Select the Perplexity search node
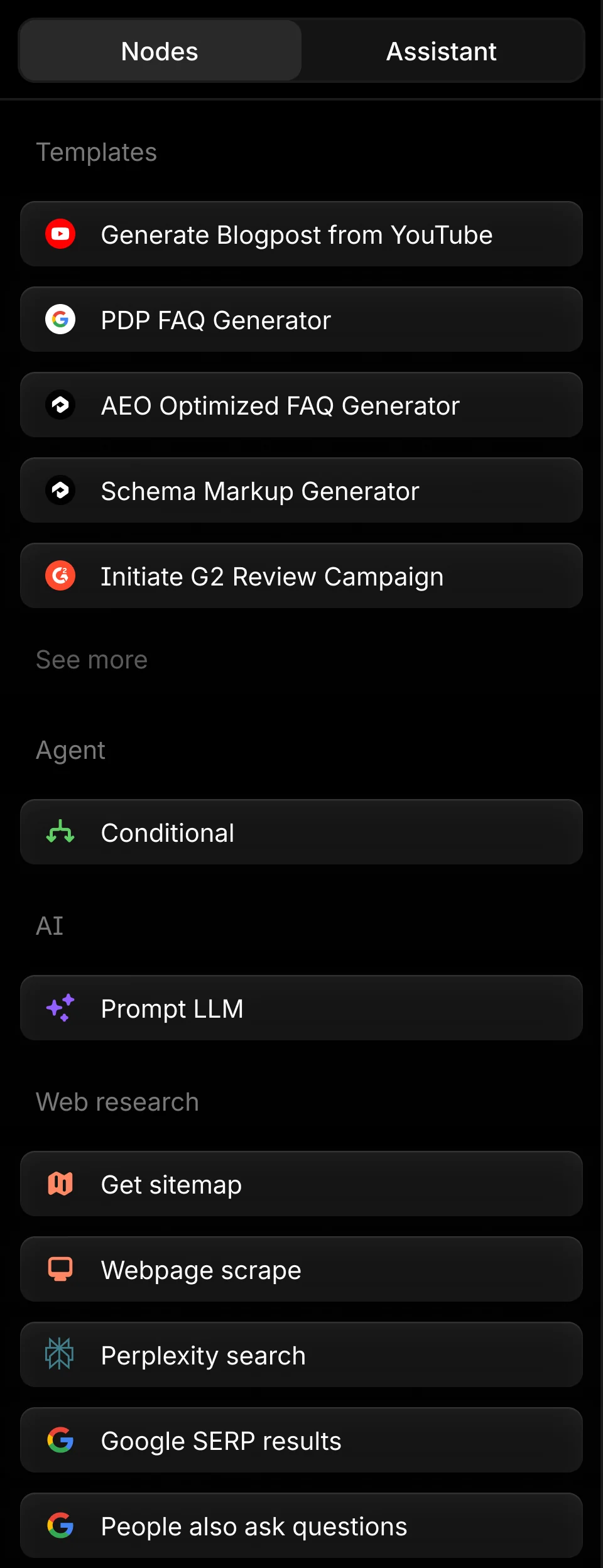The width and height of the screenshot is (603, 1568). pyautogui.click(x=301, y=1354)
